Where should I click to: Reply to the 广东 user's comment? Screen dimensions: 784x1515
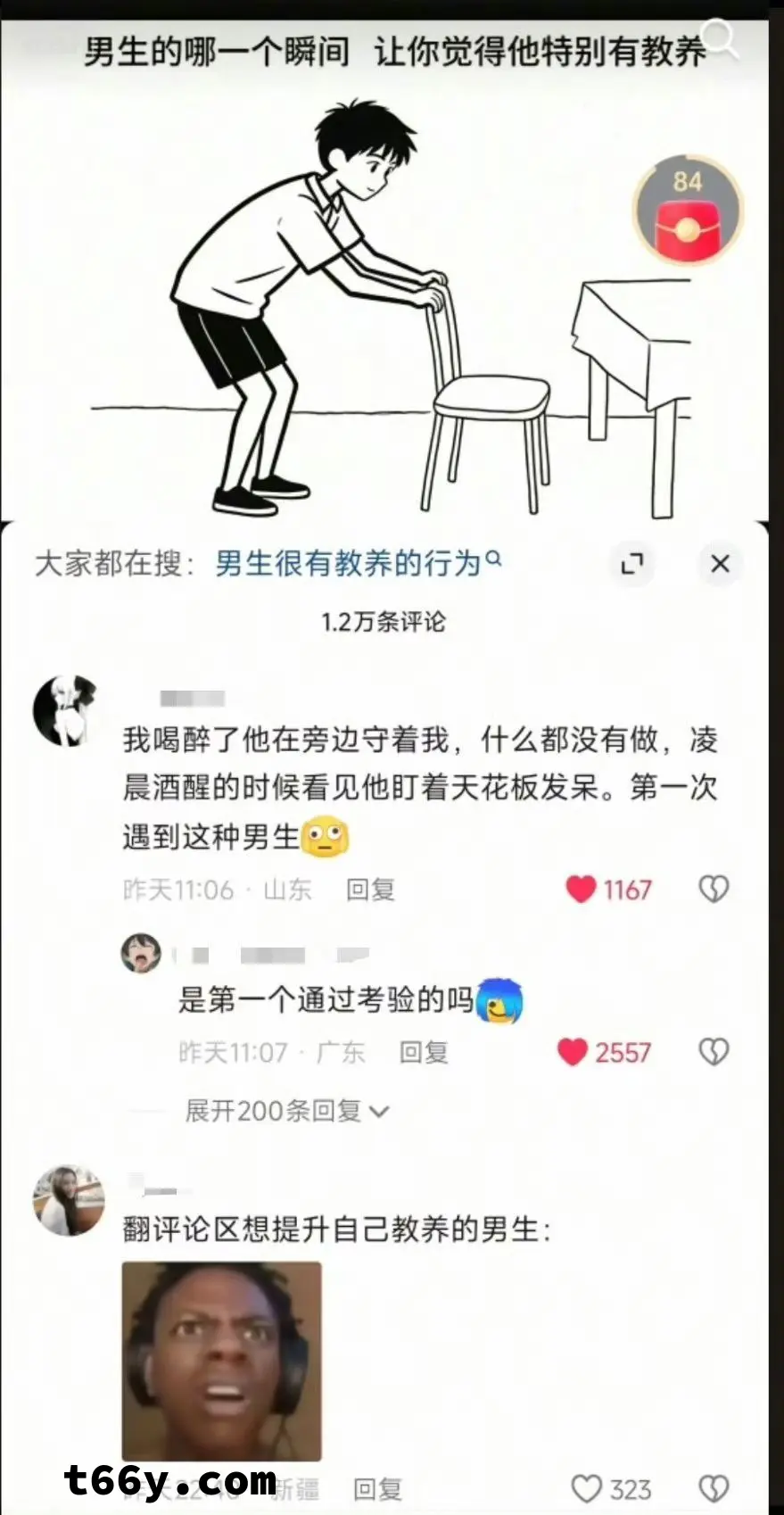(423, 1053)
